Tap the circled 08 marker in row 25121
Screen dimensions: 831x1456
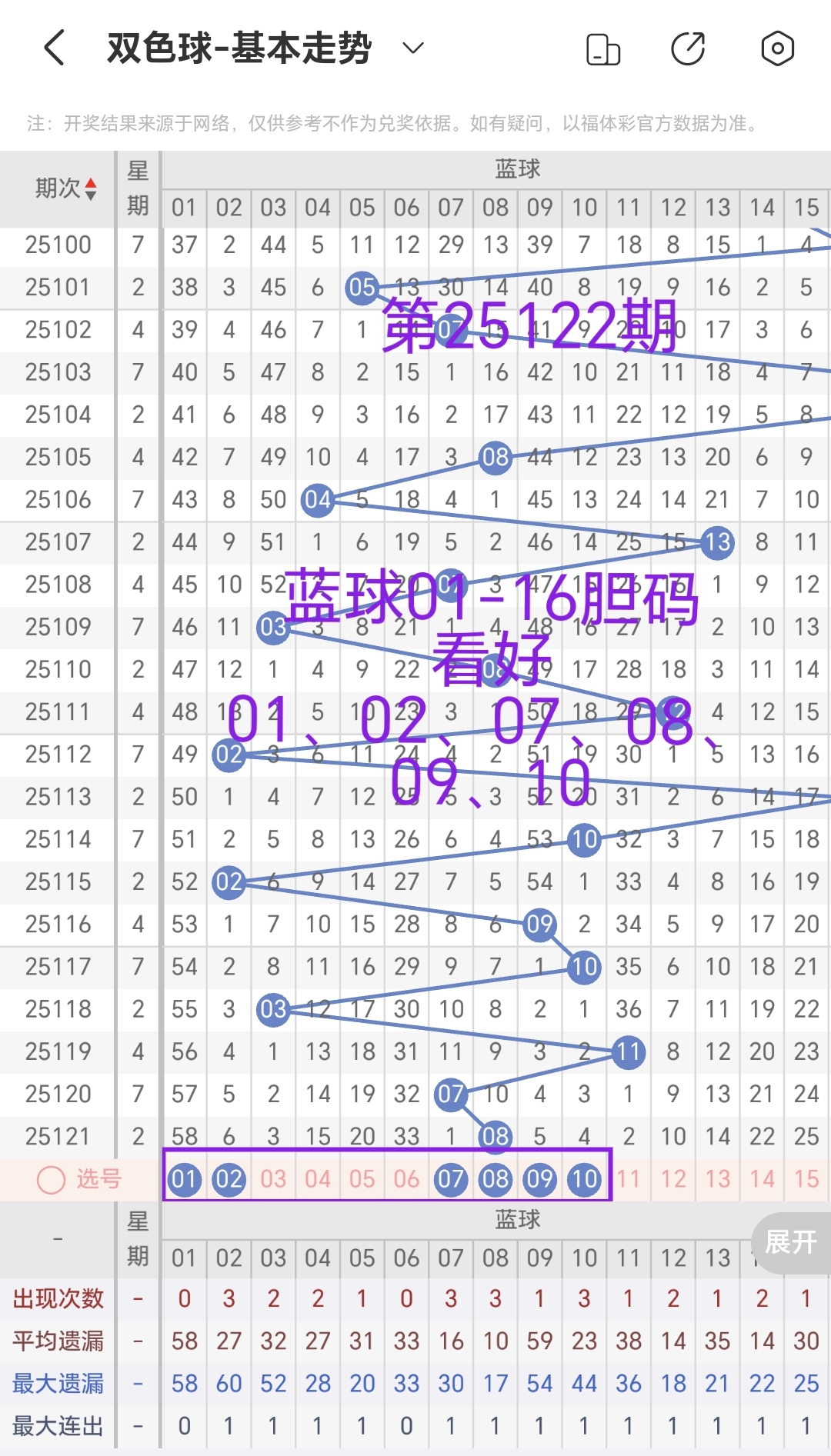(495, 1136)
